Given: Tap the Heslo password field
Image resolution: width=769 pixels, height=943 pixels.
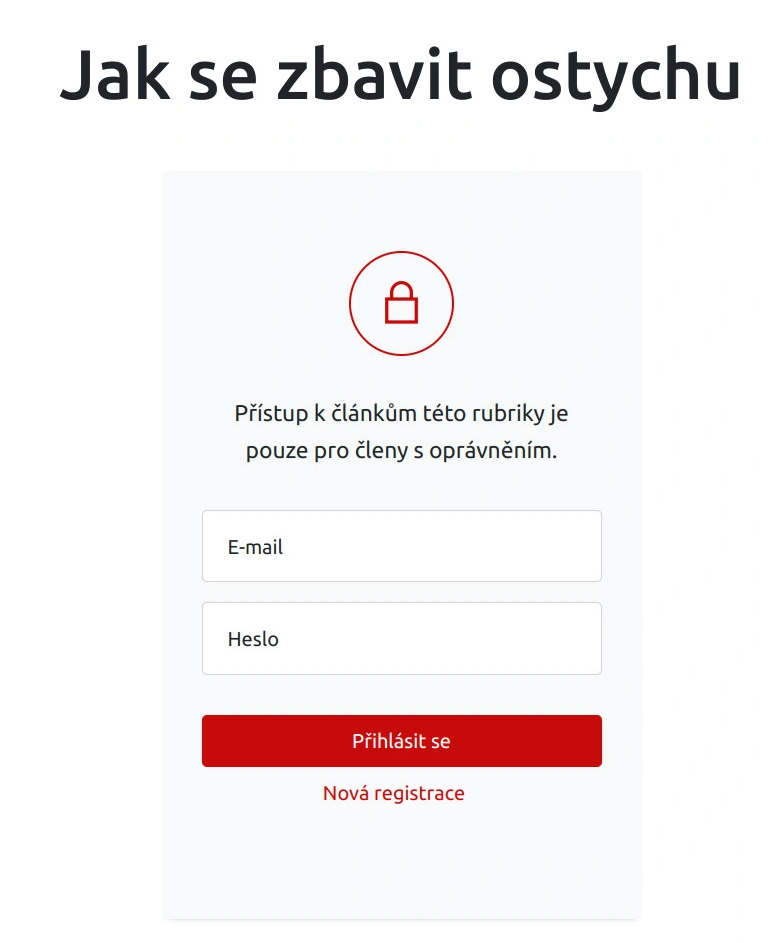Looking at the screenshot, I should click(x=401, y=638).
